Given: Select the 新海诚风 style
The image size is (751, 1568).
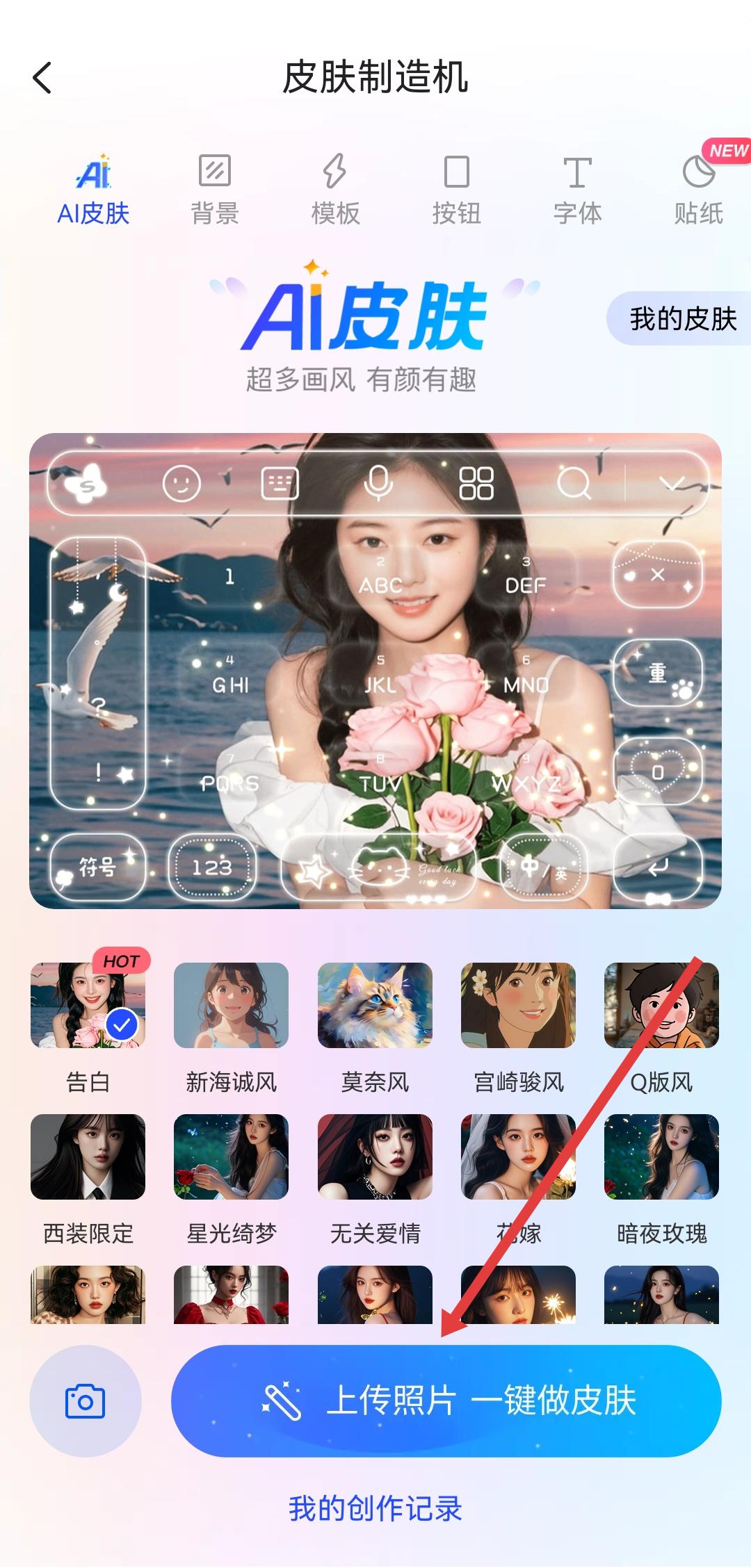Looking at the screenshot, I should tap(231, 1005).
